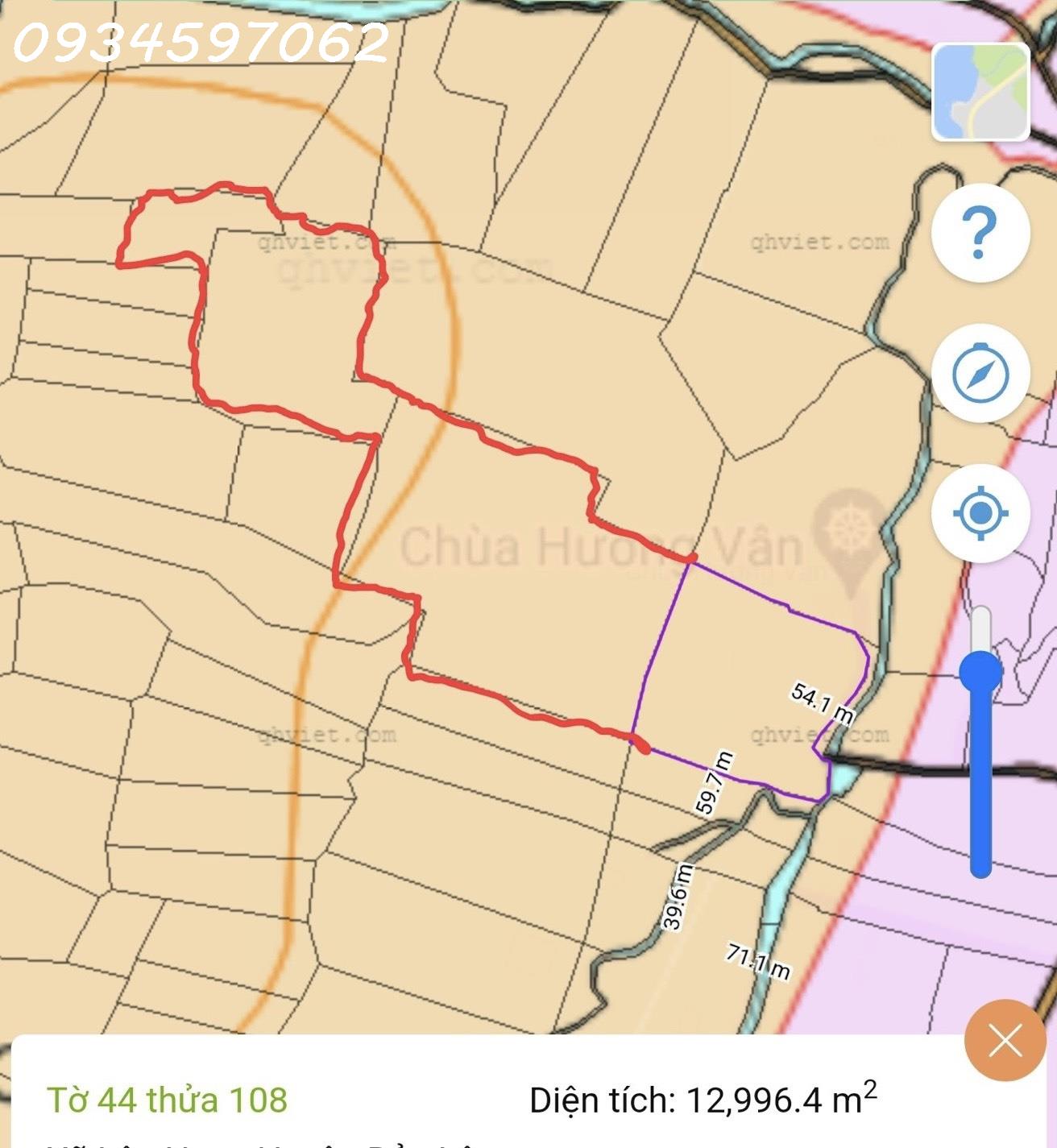The image size is (1057, 1148).
Task: Tap the blue vertical slider handle
Action: [x=980, y=672]
